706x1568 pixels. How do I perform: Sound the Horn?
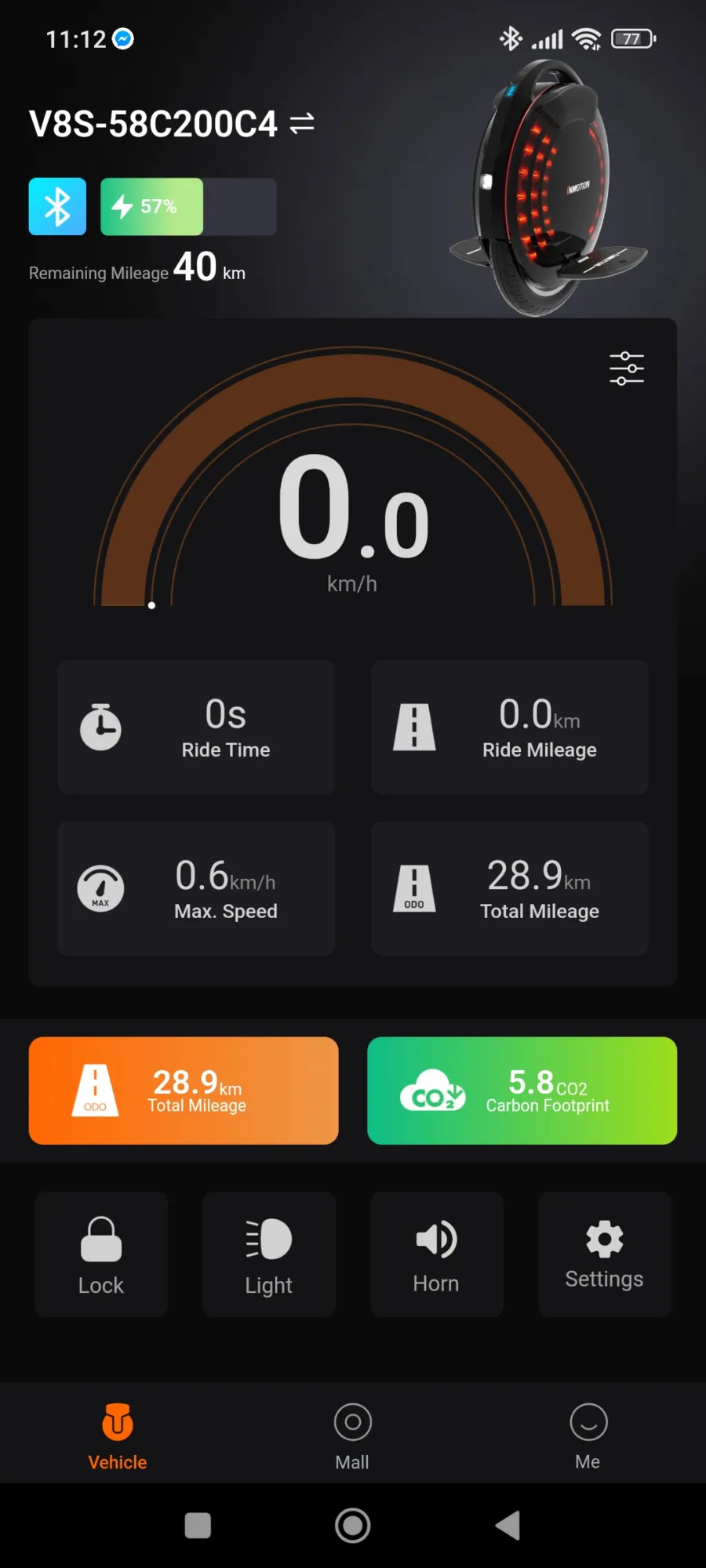[x=436, y=1254]
